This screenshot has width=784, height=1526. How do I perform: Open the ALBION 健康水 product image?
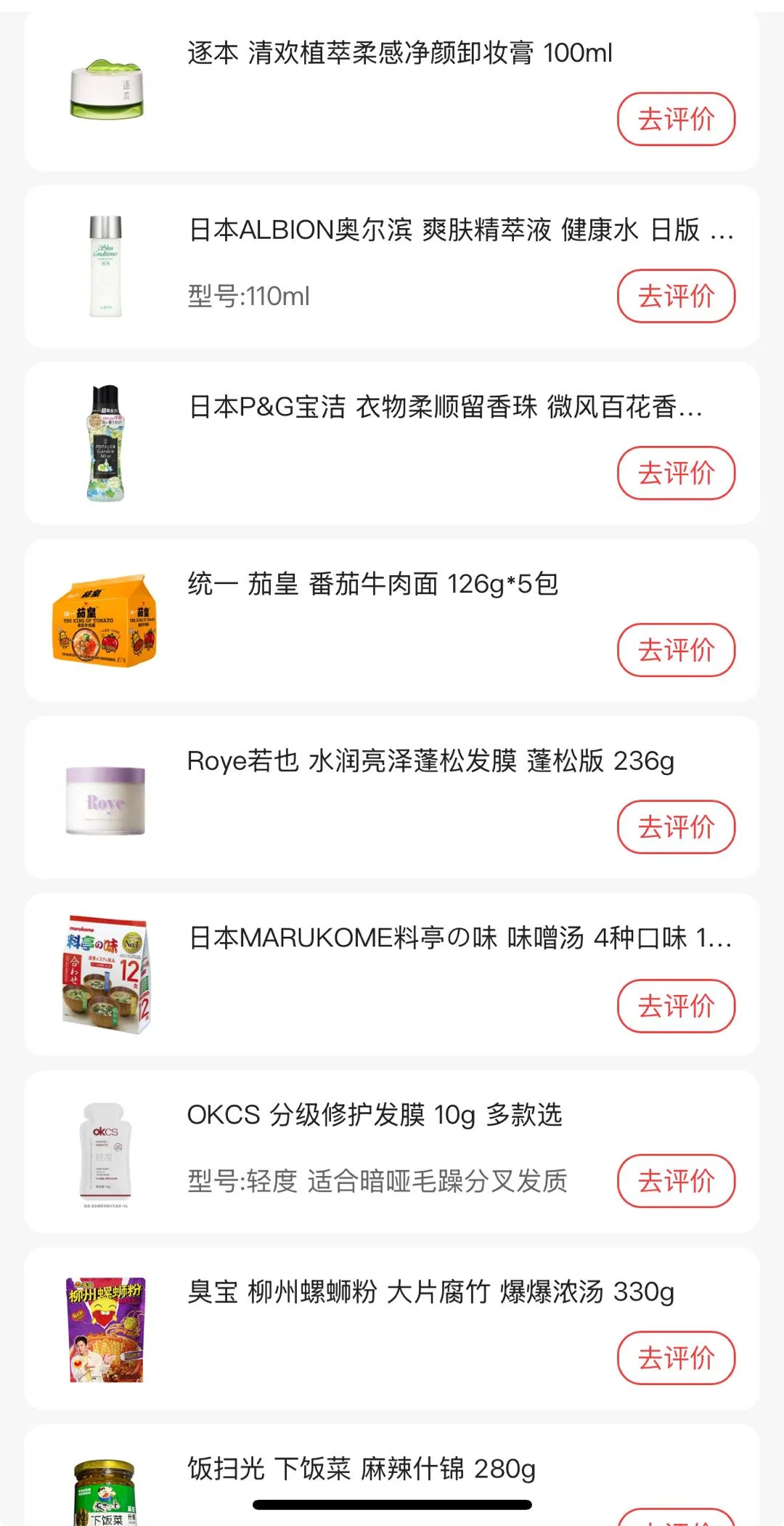click(x=106, y=267)
